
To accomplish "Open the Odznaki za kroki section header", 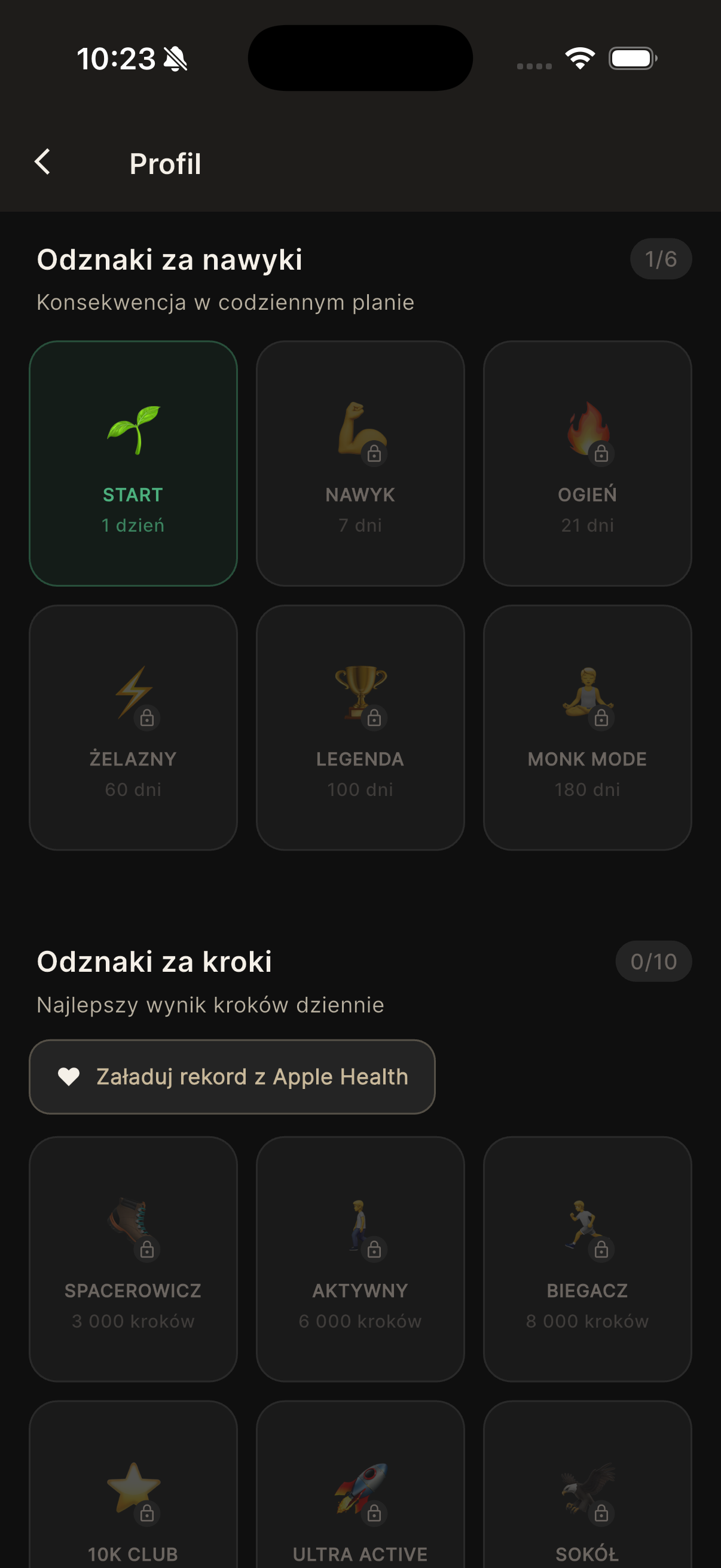I will [x=155, y=962].
